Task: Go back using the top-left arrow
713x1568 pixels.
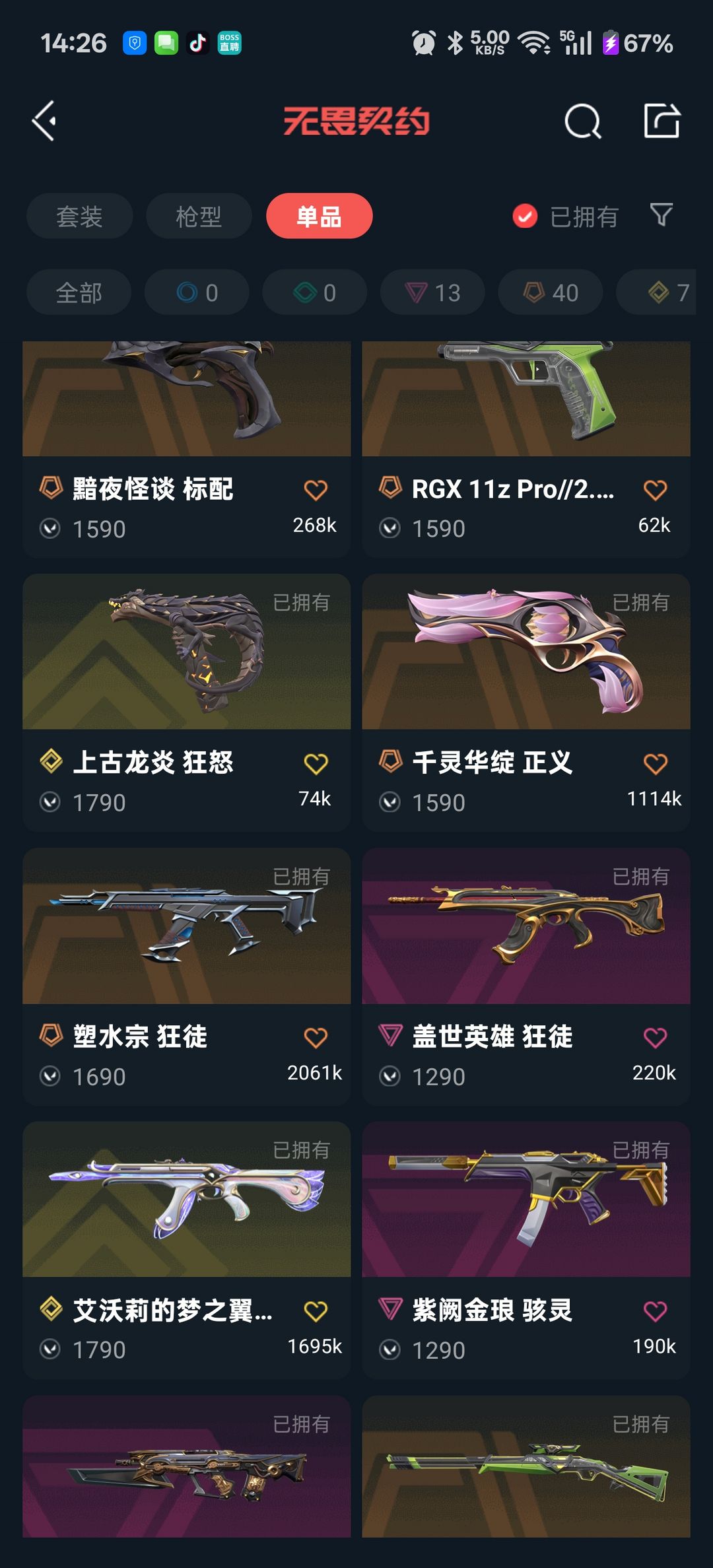Action: coord(45,121)
